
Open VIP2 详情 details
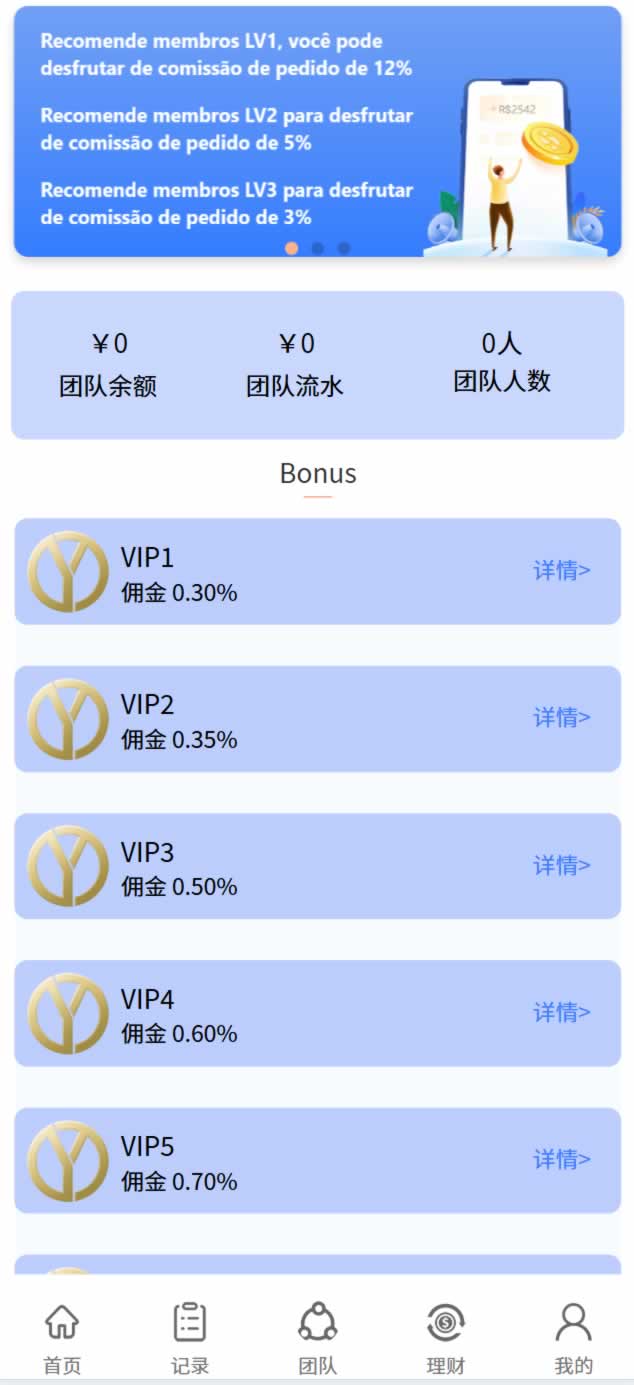pyautogui.click(x=561, y=718)
